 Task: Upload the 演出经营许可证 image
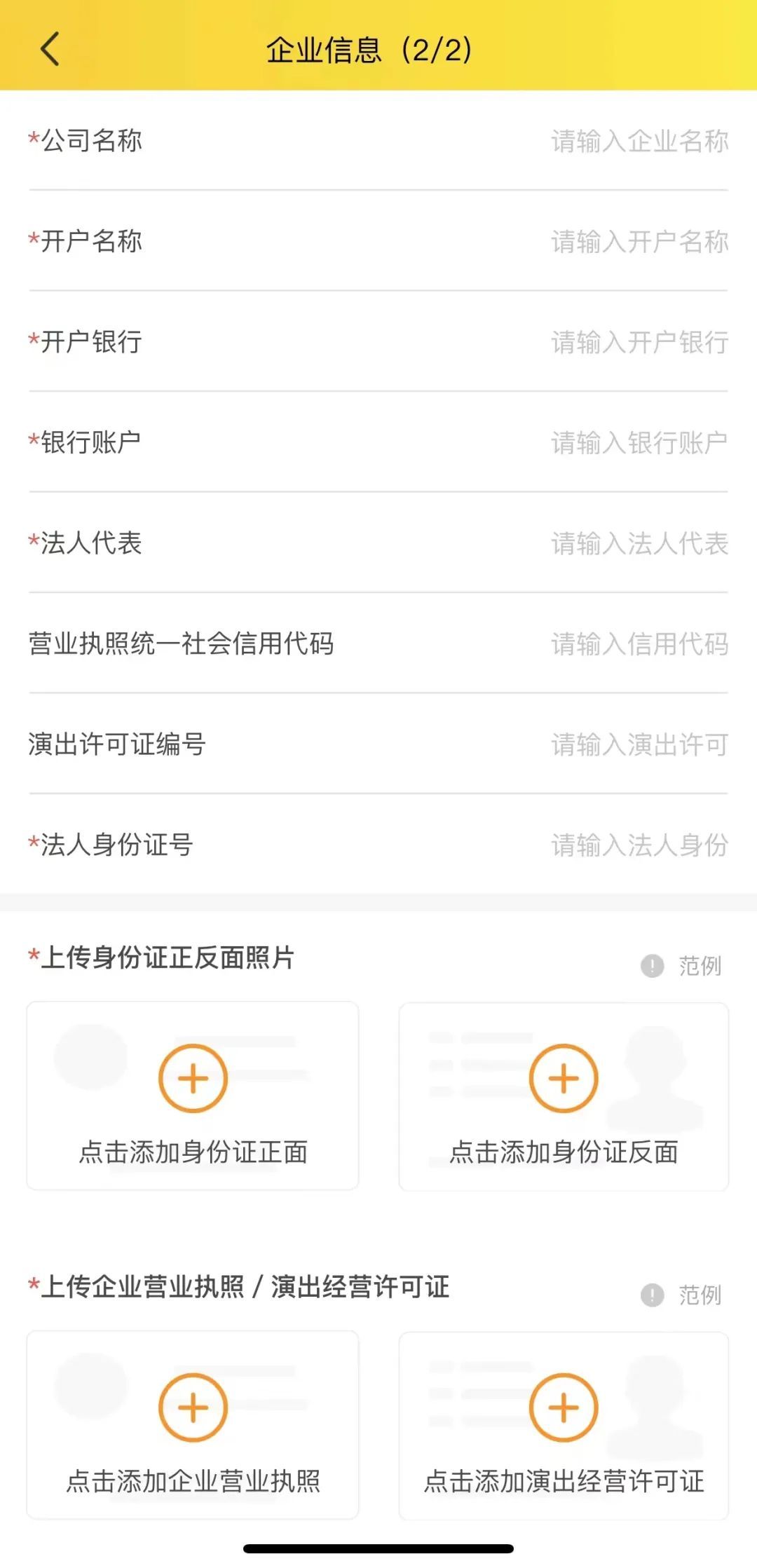coord(564,1425)
